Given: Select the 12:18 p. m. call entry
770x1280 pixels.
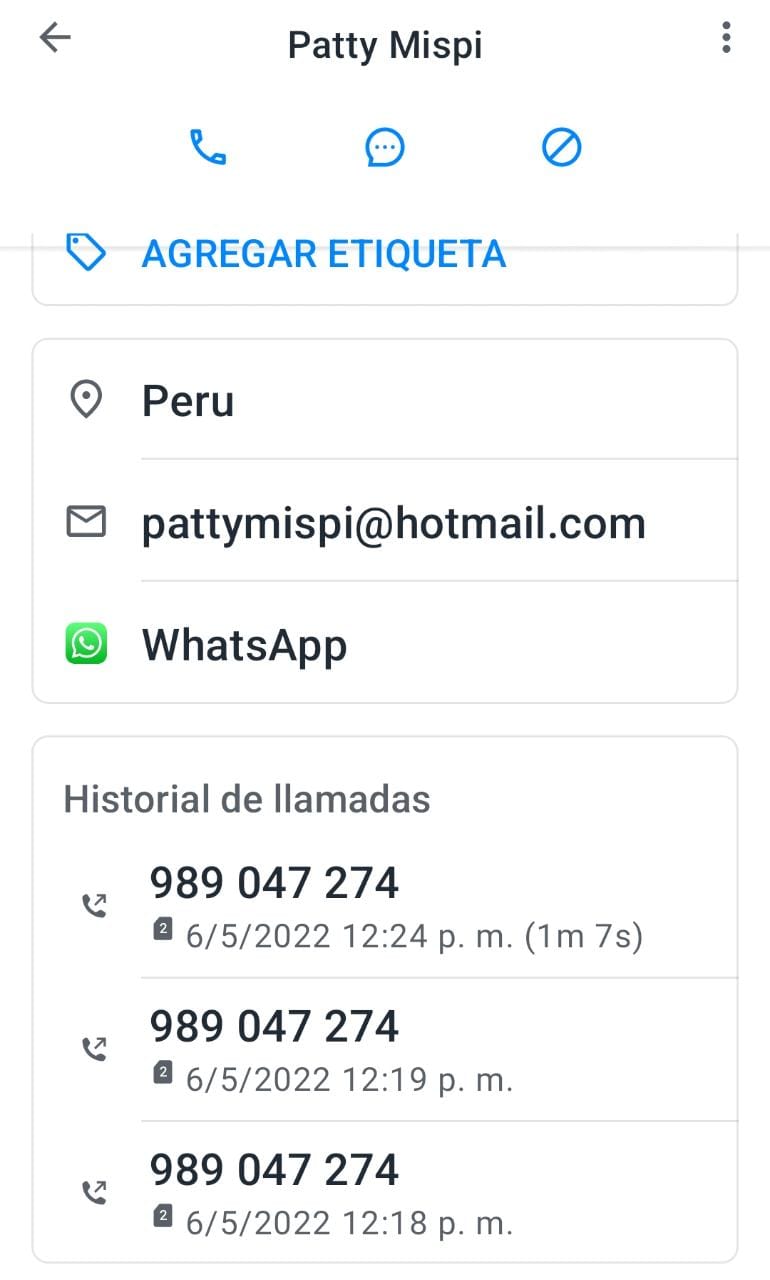Looking at the screenshot, I should pyautogui.click(x=385, y=1193).
